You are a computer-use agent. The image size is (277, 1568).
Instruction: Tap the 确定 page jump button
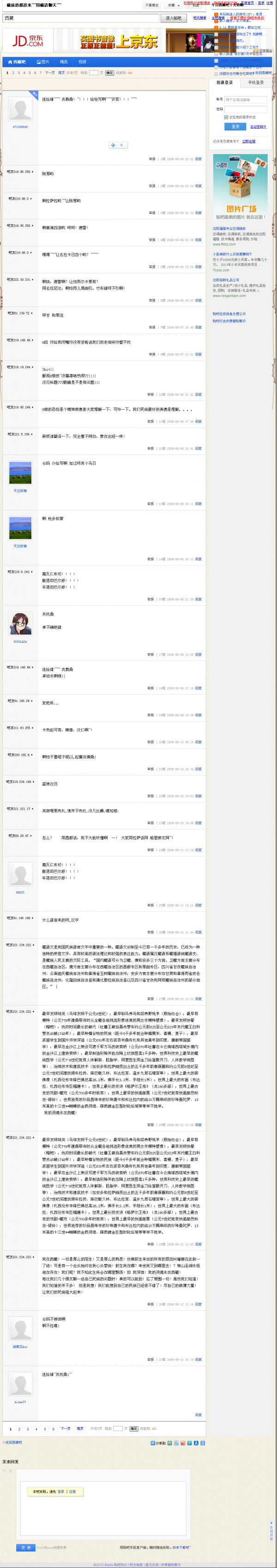(x=109, y=73)
